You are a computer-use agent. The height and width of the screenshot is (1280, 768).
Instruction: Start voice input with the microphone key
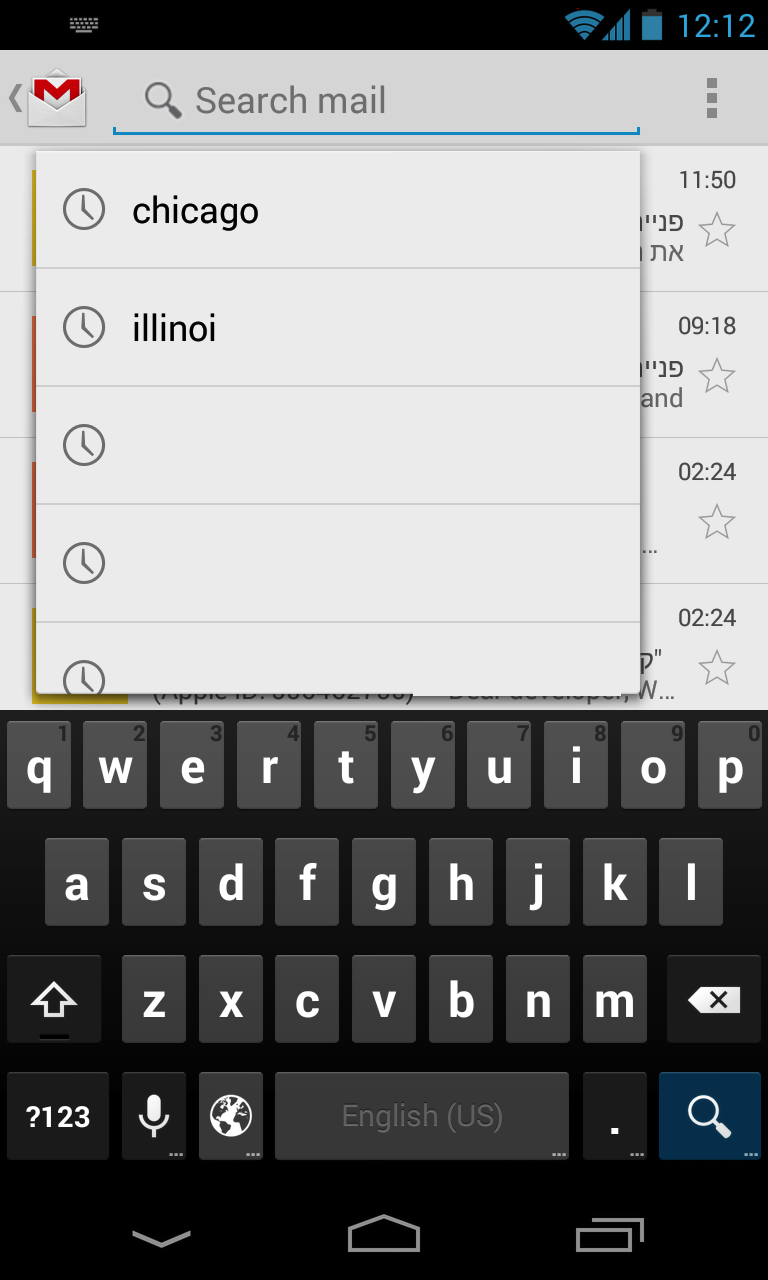154,1115
